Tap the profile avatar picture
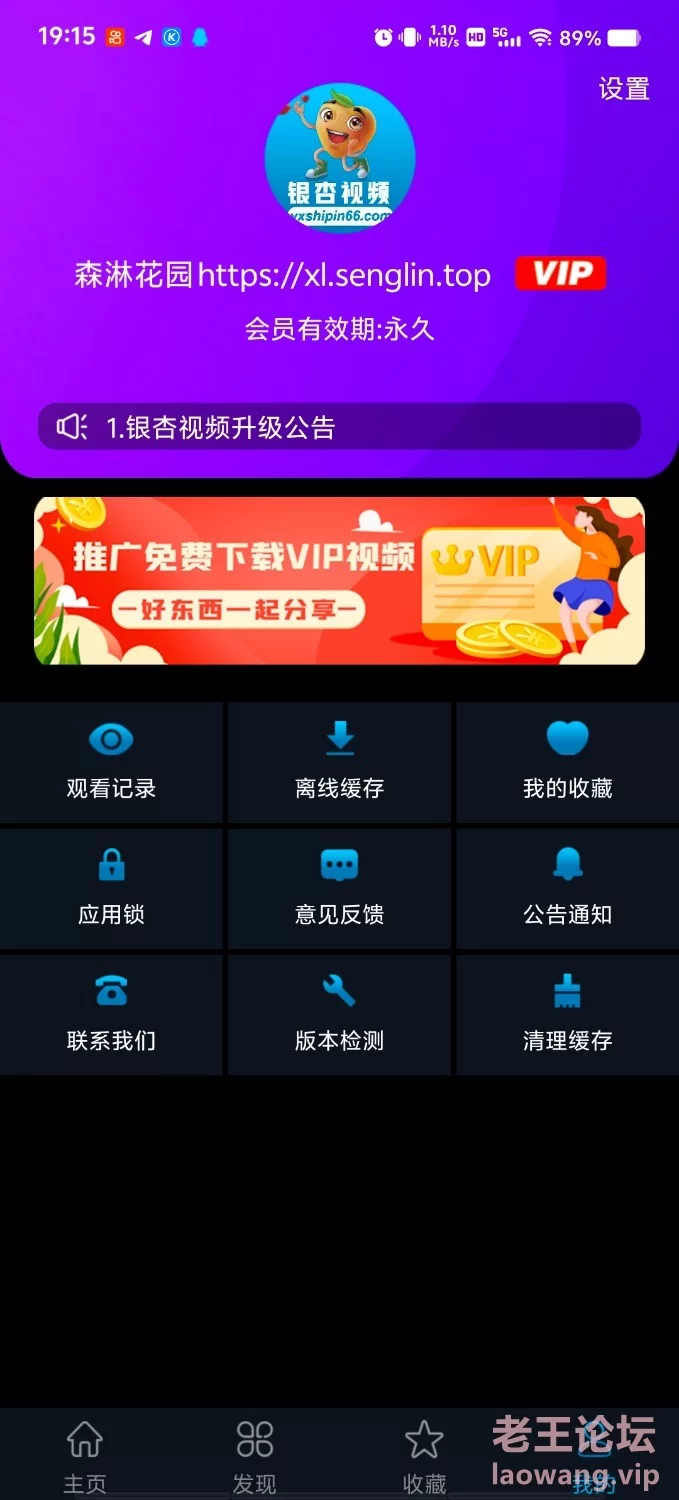Screen dimensions: 679x1500 [x=340, y=158]
